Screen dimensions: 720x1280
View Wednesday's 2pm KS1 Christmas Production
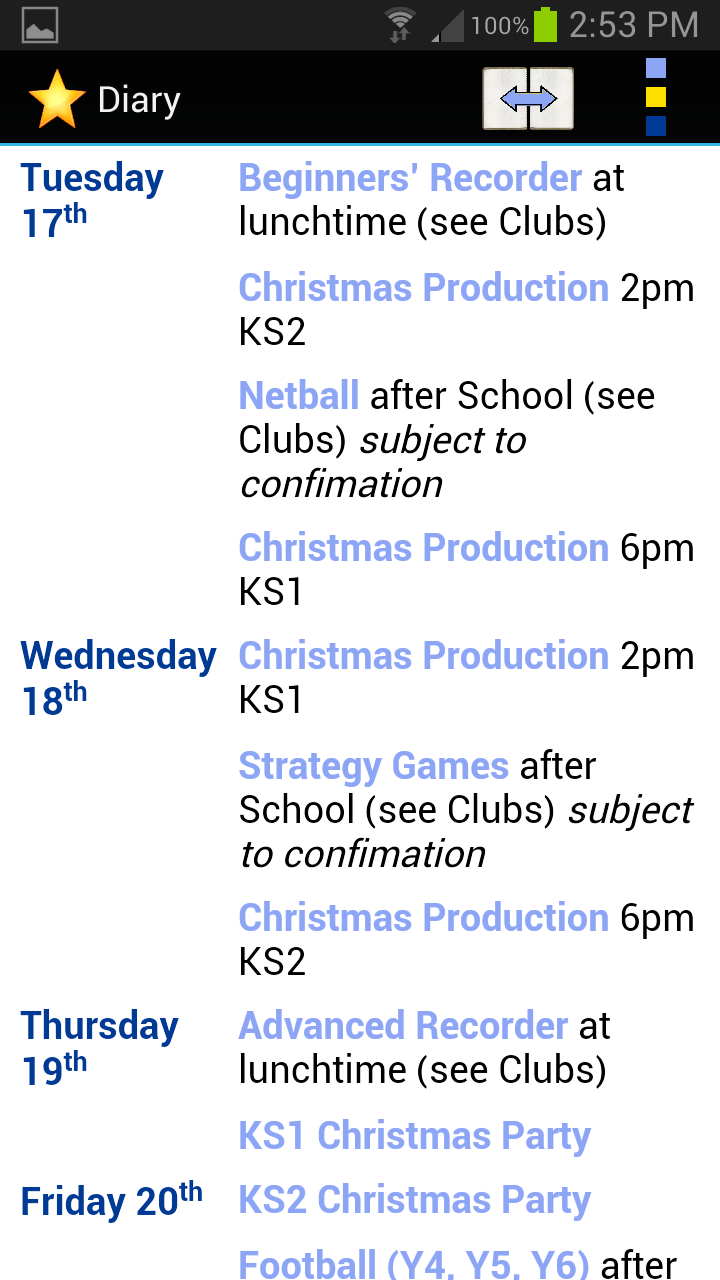423,656
